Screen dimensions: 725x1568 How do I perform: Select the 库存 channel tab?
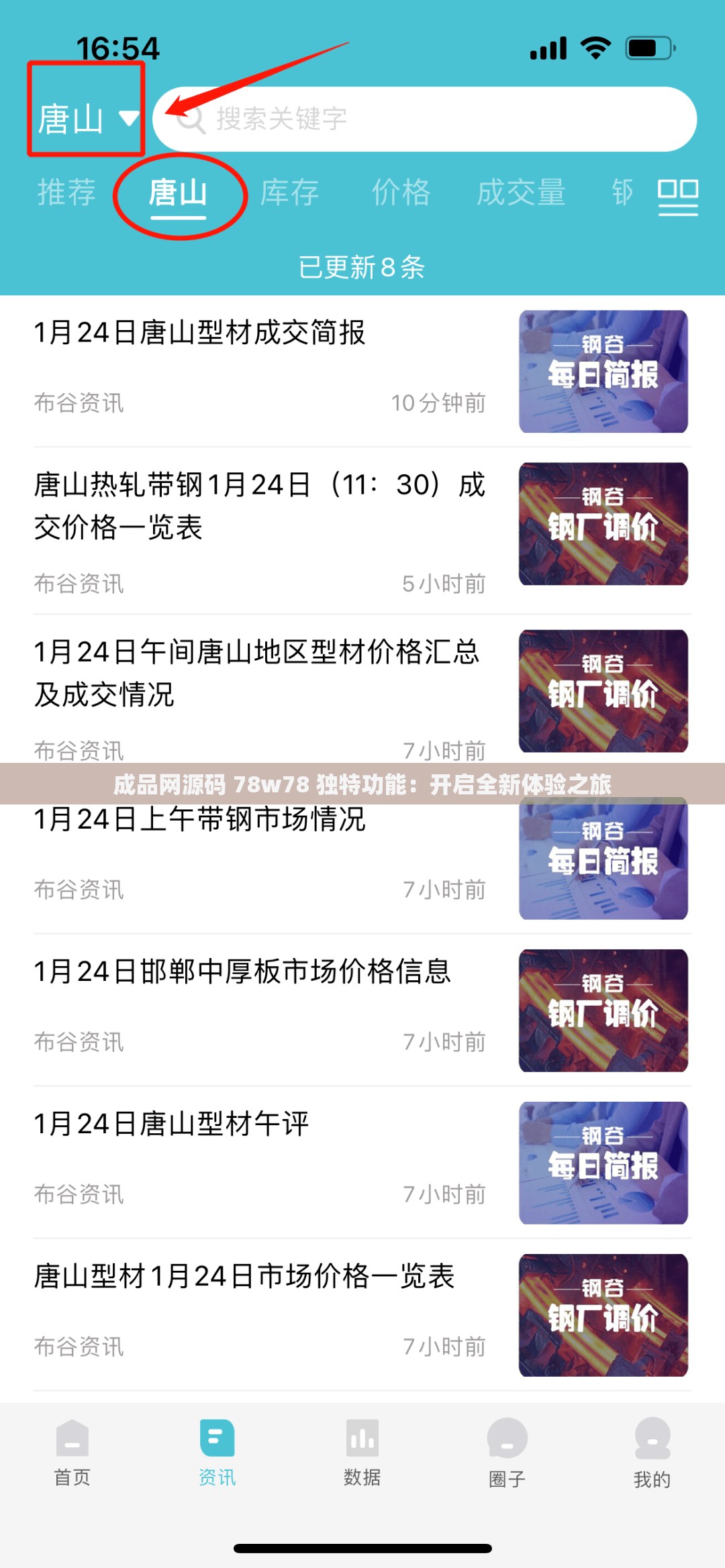click(x=291, y=194)
